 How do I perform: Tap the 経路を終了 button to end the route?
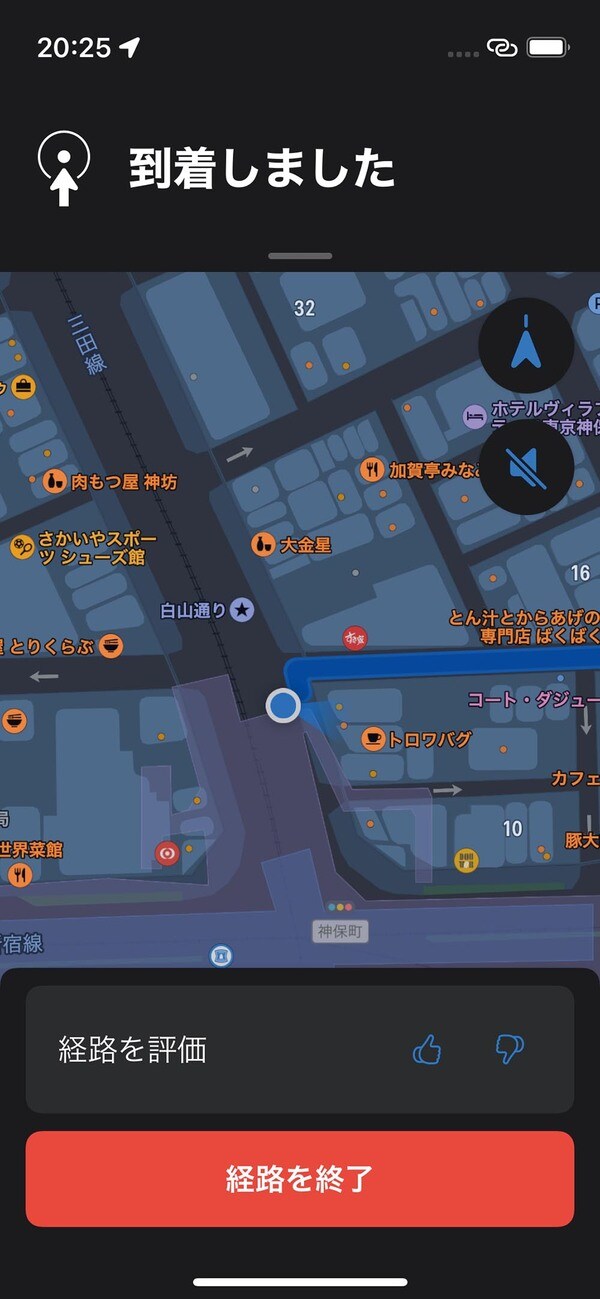pos(300,1179)
